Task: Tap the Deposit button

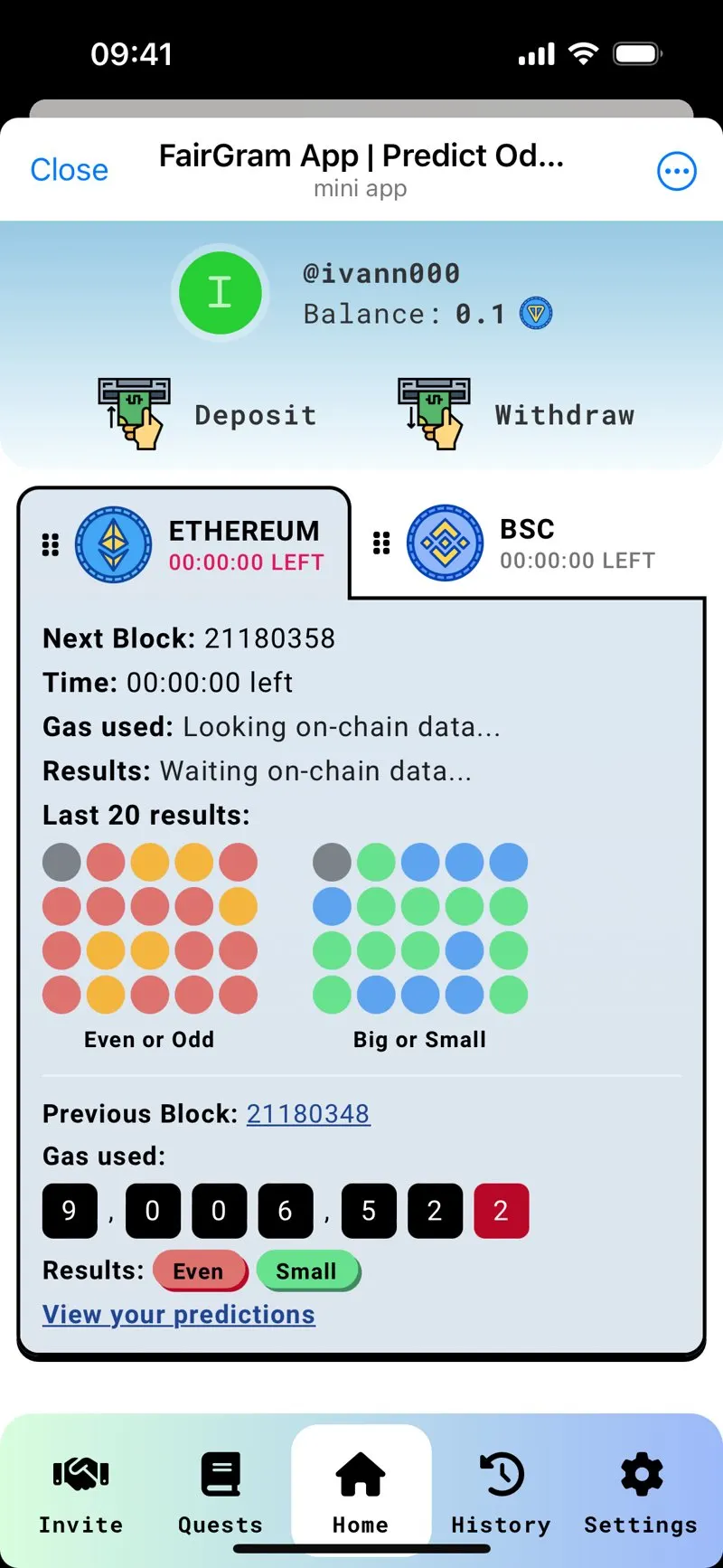Action: click(208, 414)
